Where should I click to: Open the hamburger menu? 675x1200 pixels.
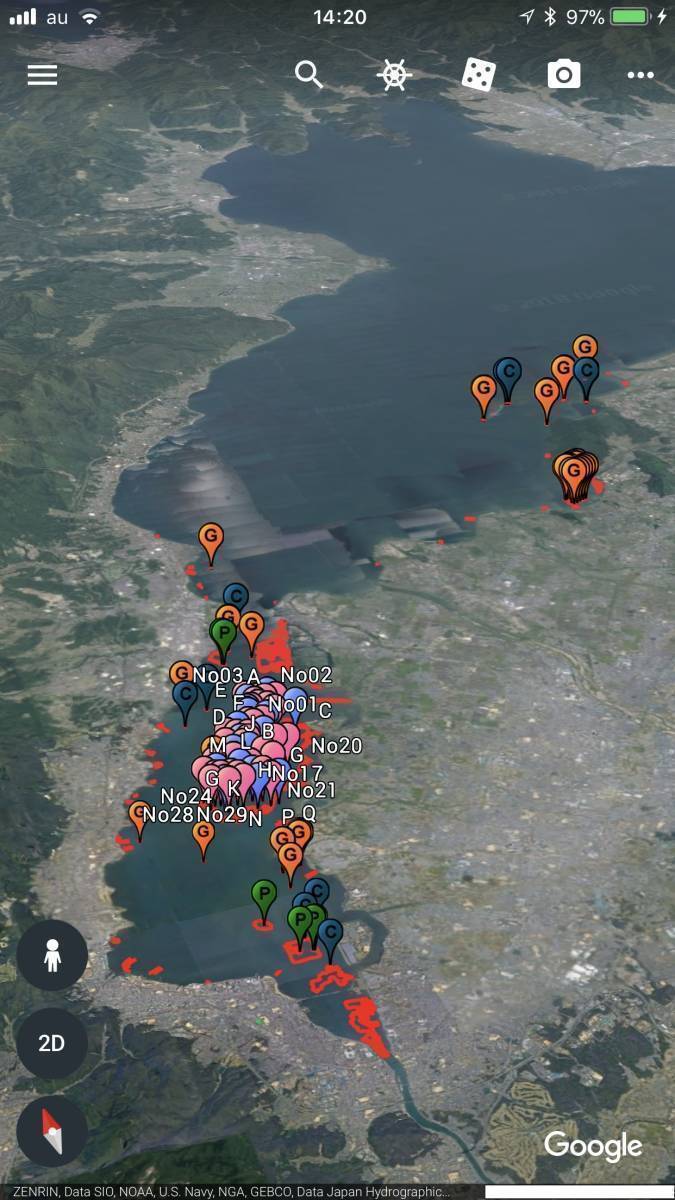(42, 75)
